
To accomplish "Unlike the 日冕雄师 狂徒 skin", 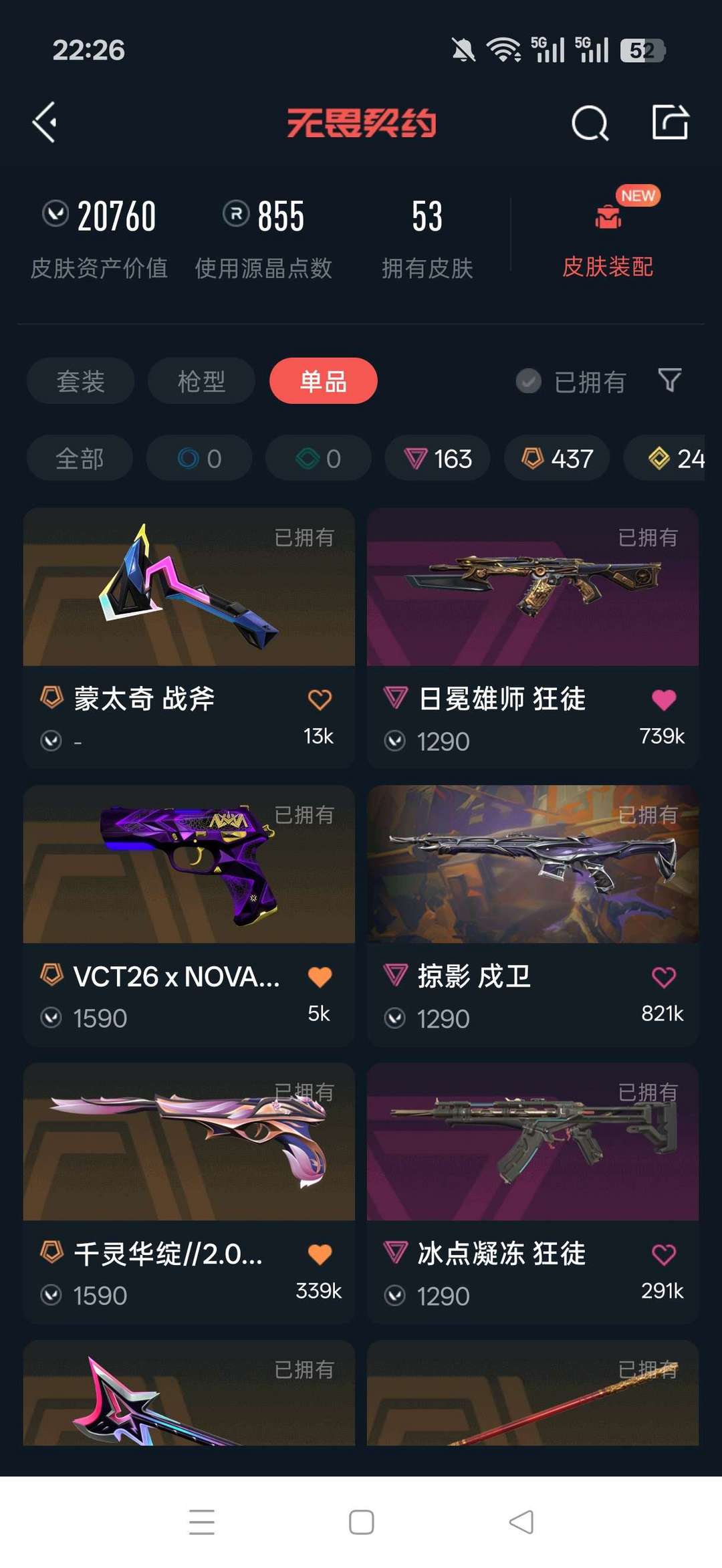I will point(663,699).
